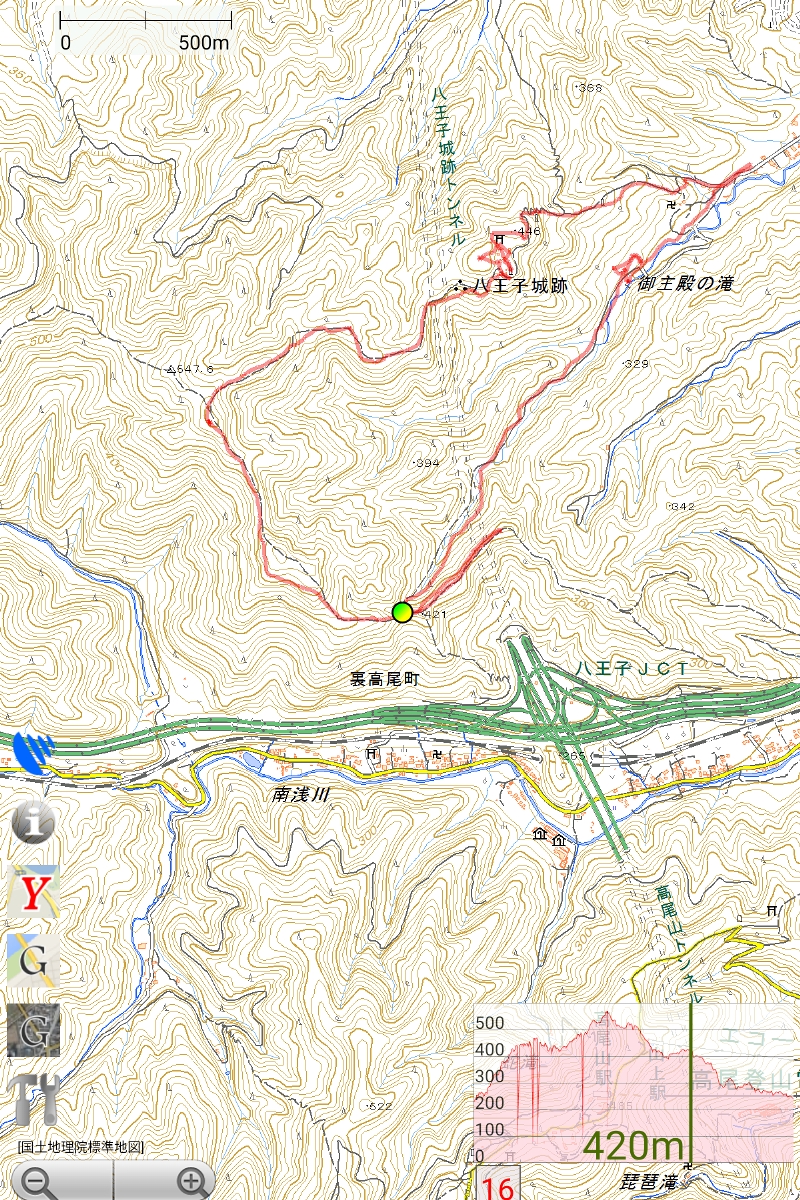The image size is (800, 1200).
Task: Open the tools settings icon
Action: (x=33, y=1101)
